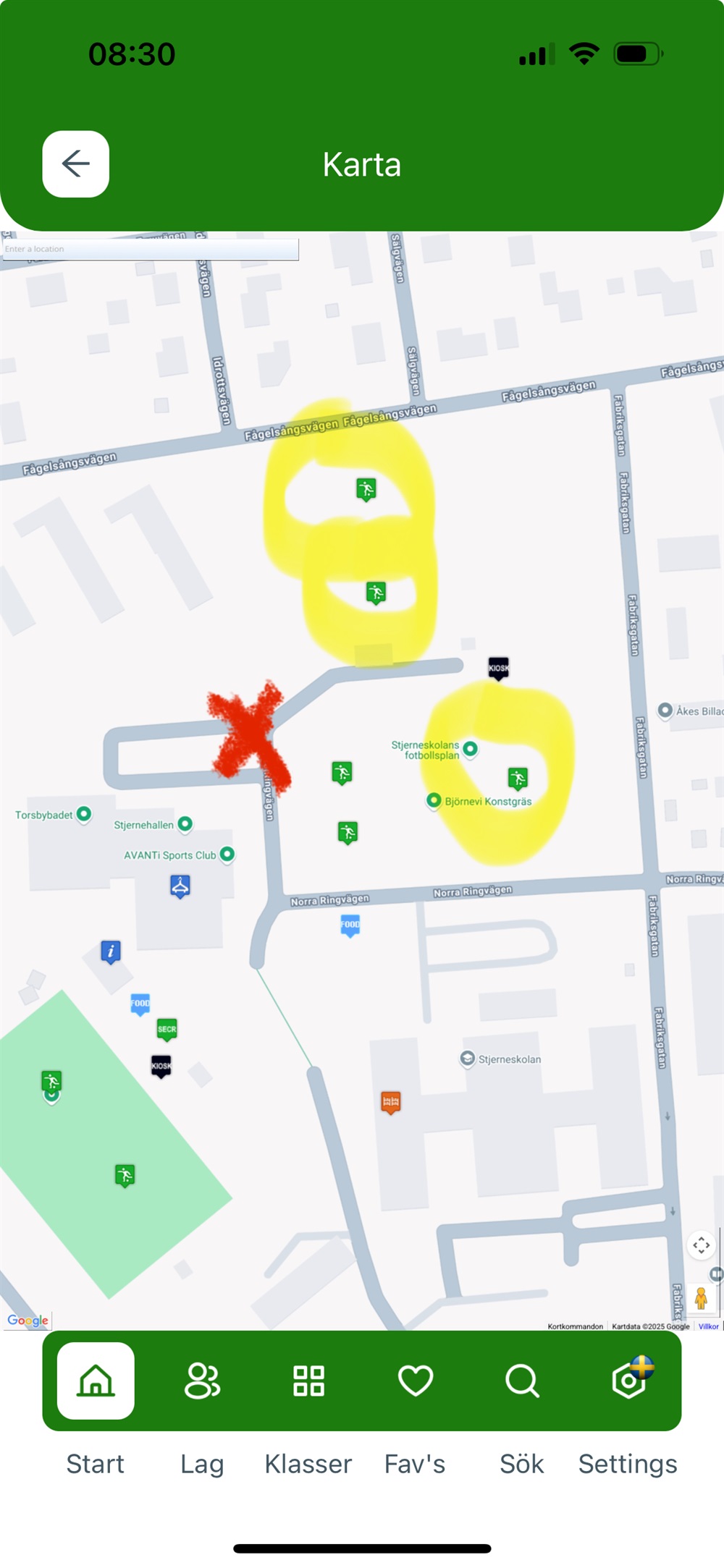Tap the orange bed accommodation marker

[x=391, y=1102]
